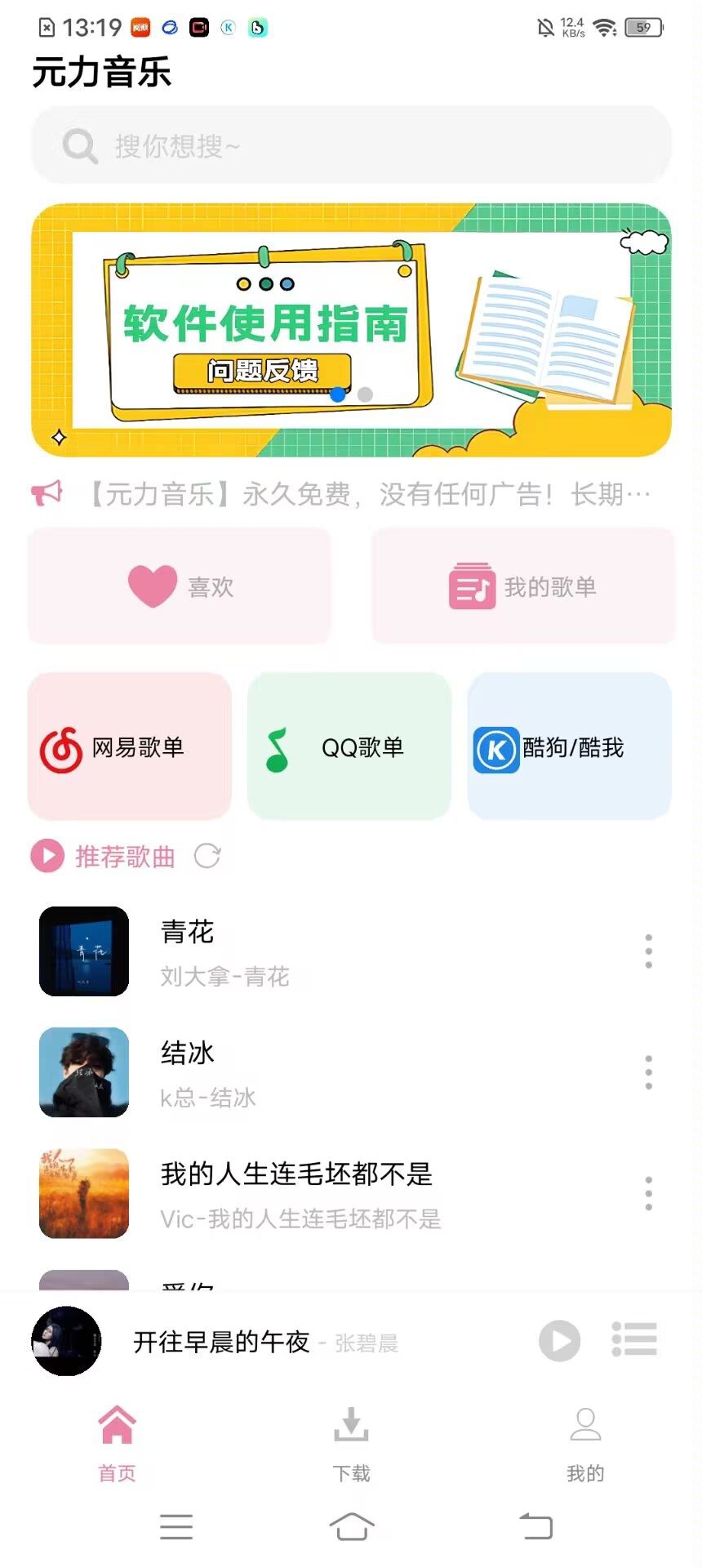This screenshot has width=702, height=1568.
Task: Open QQ歌单 playlists
Action: 349,746
